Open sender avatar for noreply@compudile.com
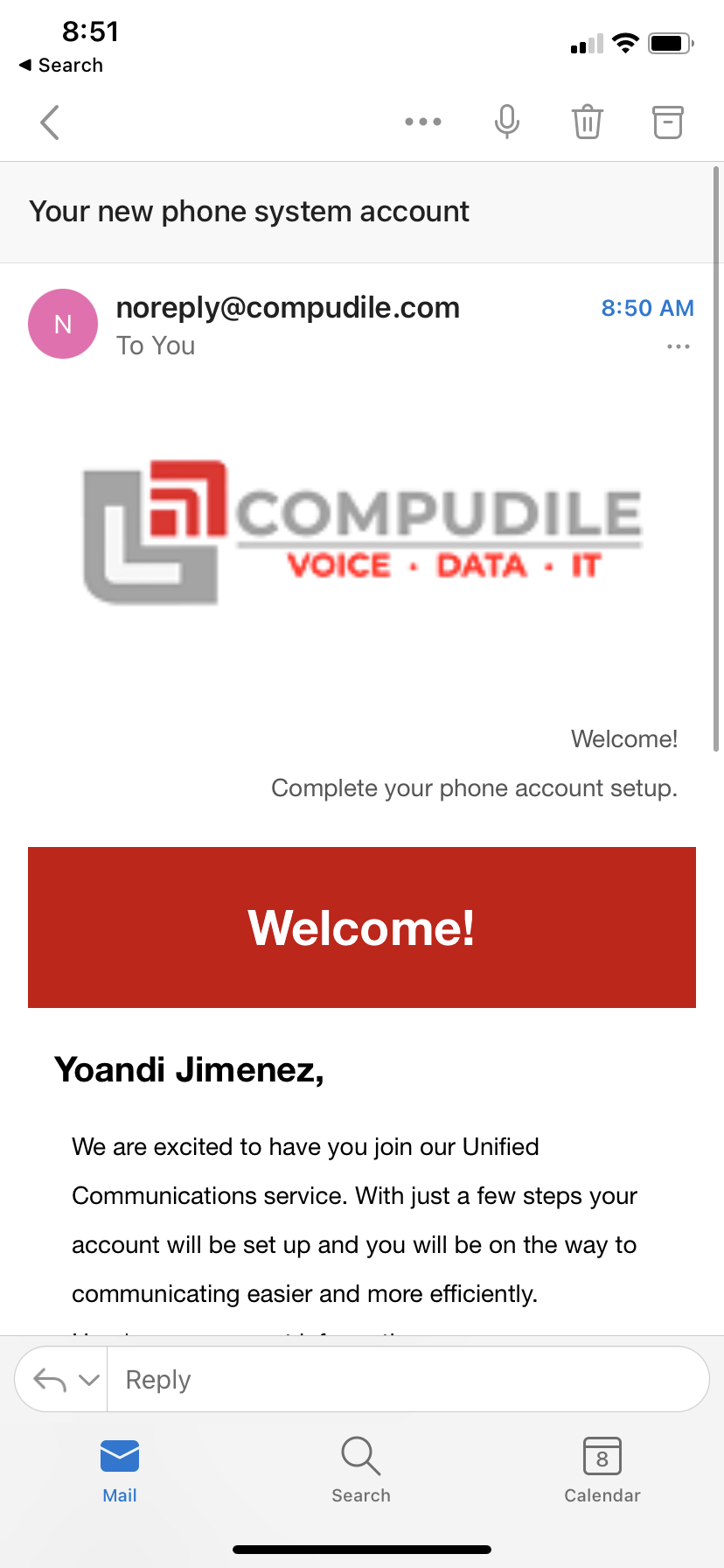This screenshot has width=724, height=1568. pos(63,324)
